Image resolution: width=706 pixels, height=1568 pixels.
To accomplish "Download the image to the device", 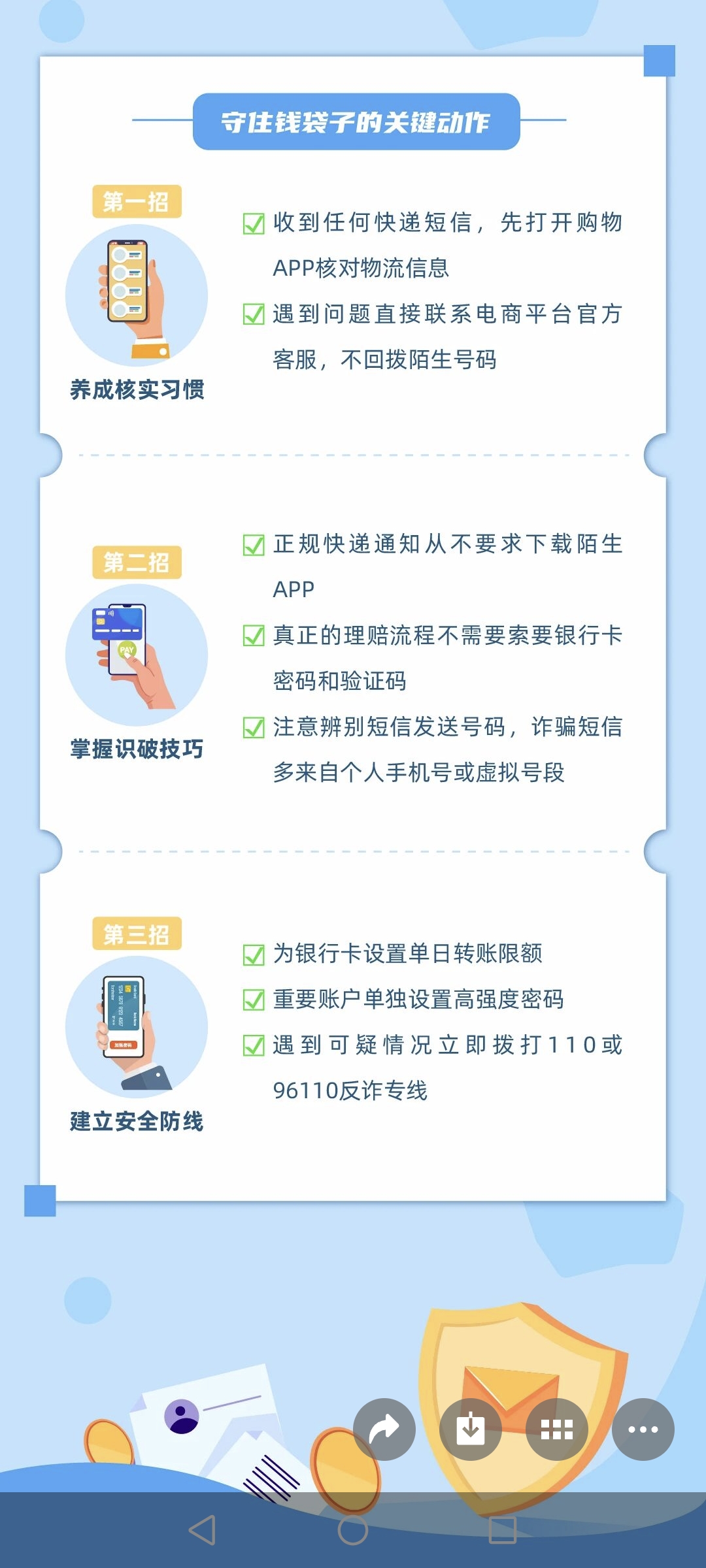I will point(470,1429).
